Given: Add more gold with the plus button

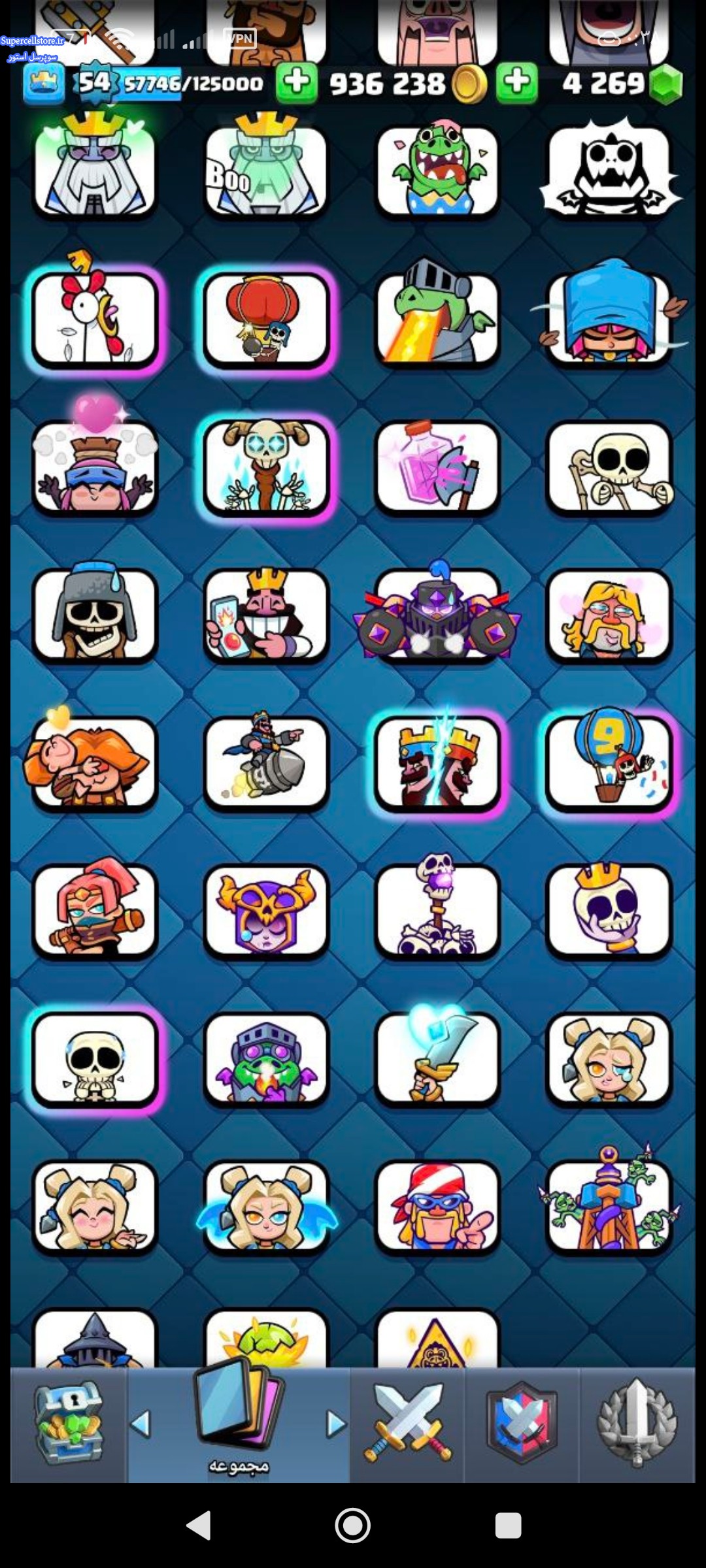Looking at the screenshot, I should 296,83.
